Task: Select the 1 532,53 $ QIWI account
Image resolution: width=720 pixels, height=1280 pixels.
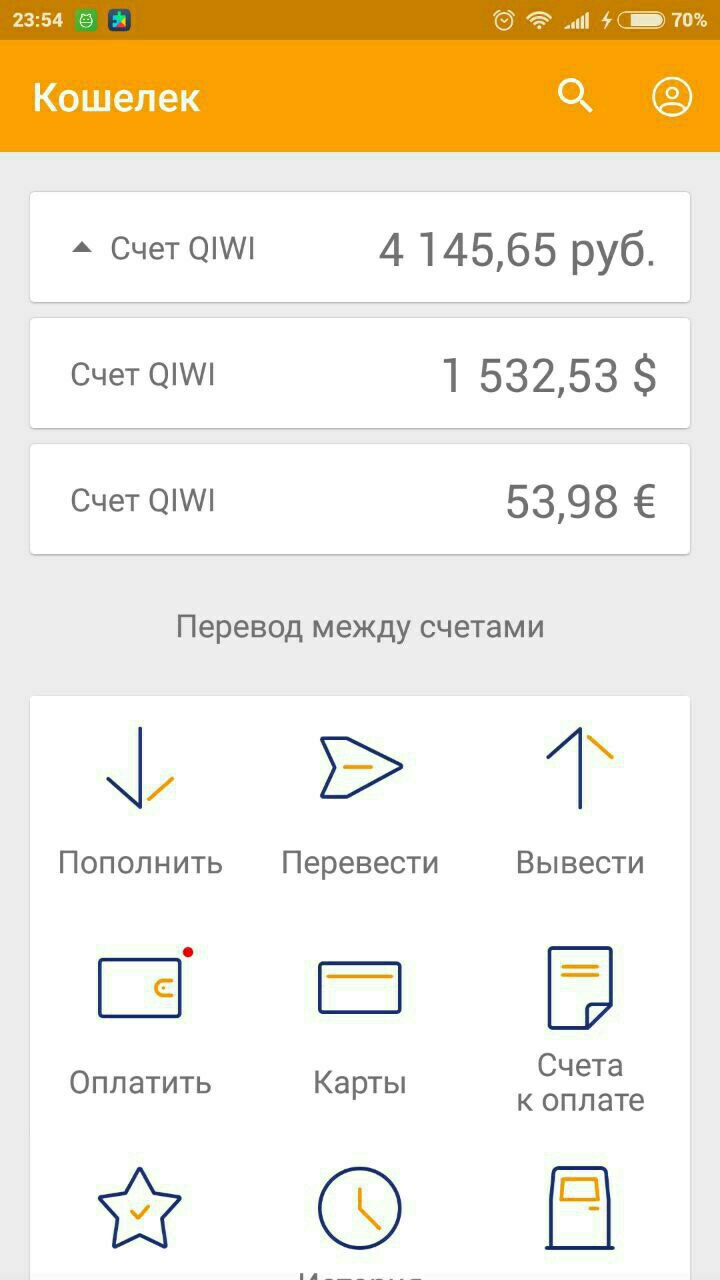Action: pos(360,373)
